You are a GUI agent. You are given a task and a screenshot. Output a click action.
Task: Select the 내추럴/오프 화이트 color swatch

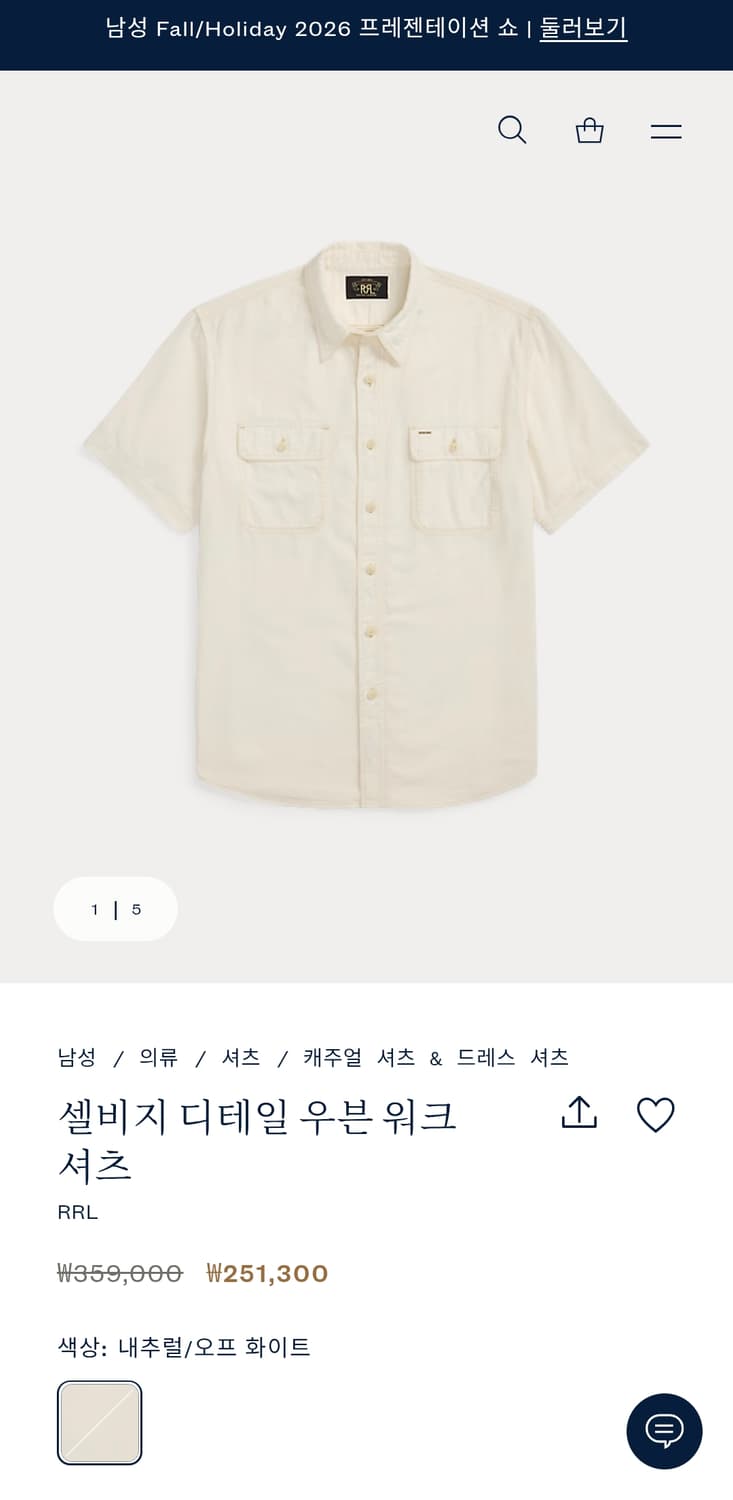click(99, 1421)
